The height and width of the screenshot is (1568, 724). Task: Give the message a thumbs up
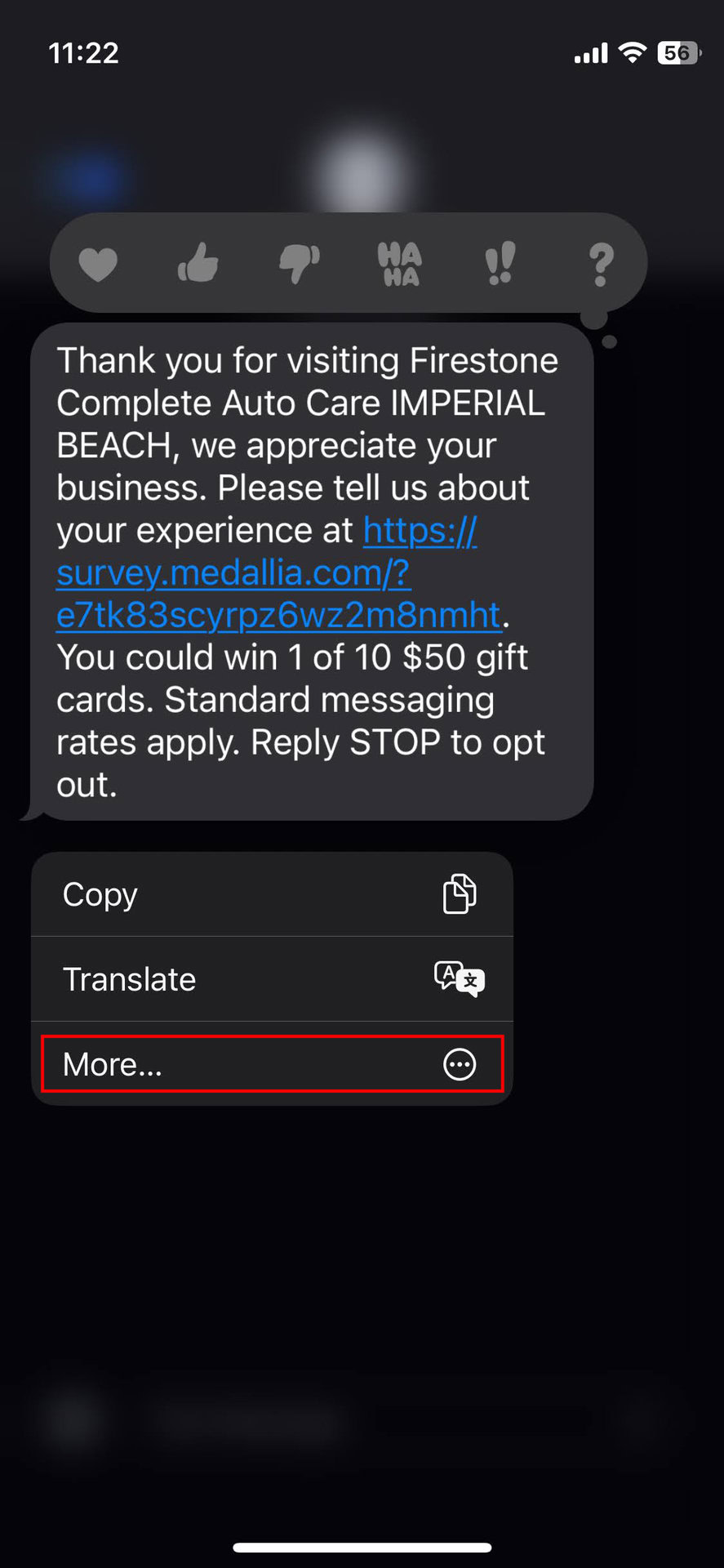[198, 263]
